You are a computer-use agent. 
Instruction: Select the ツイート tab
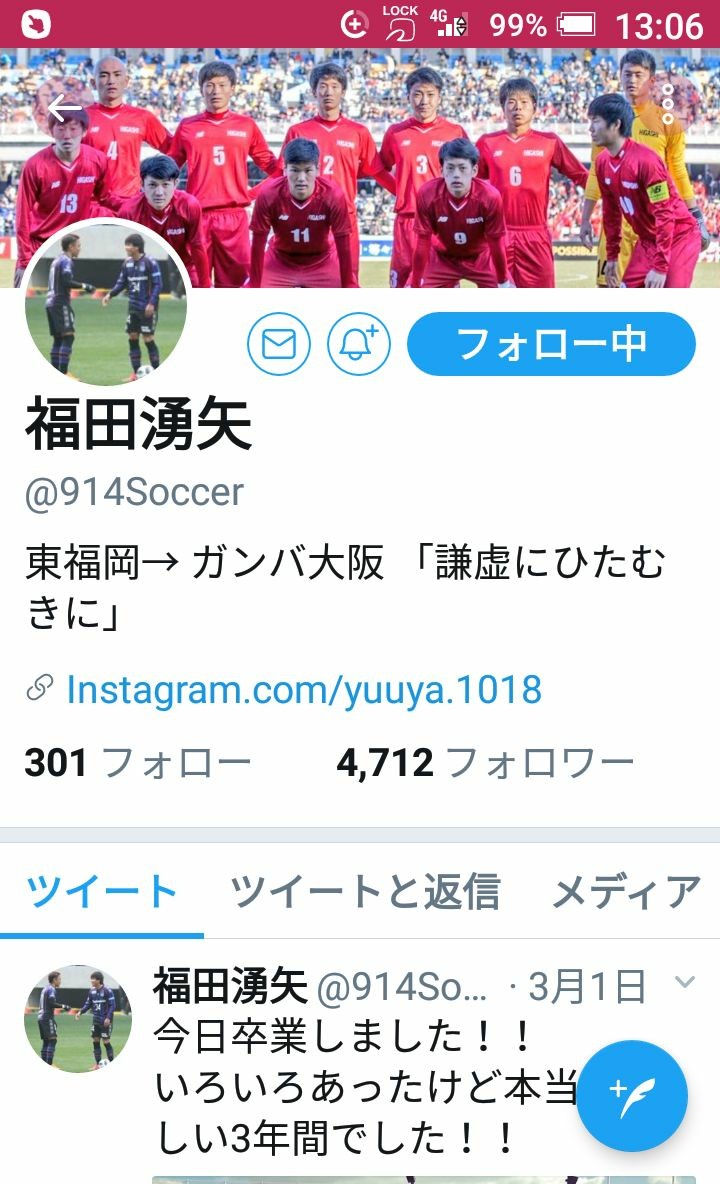coord(102,891)
